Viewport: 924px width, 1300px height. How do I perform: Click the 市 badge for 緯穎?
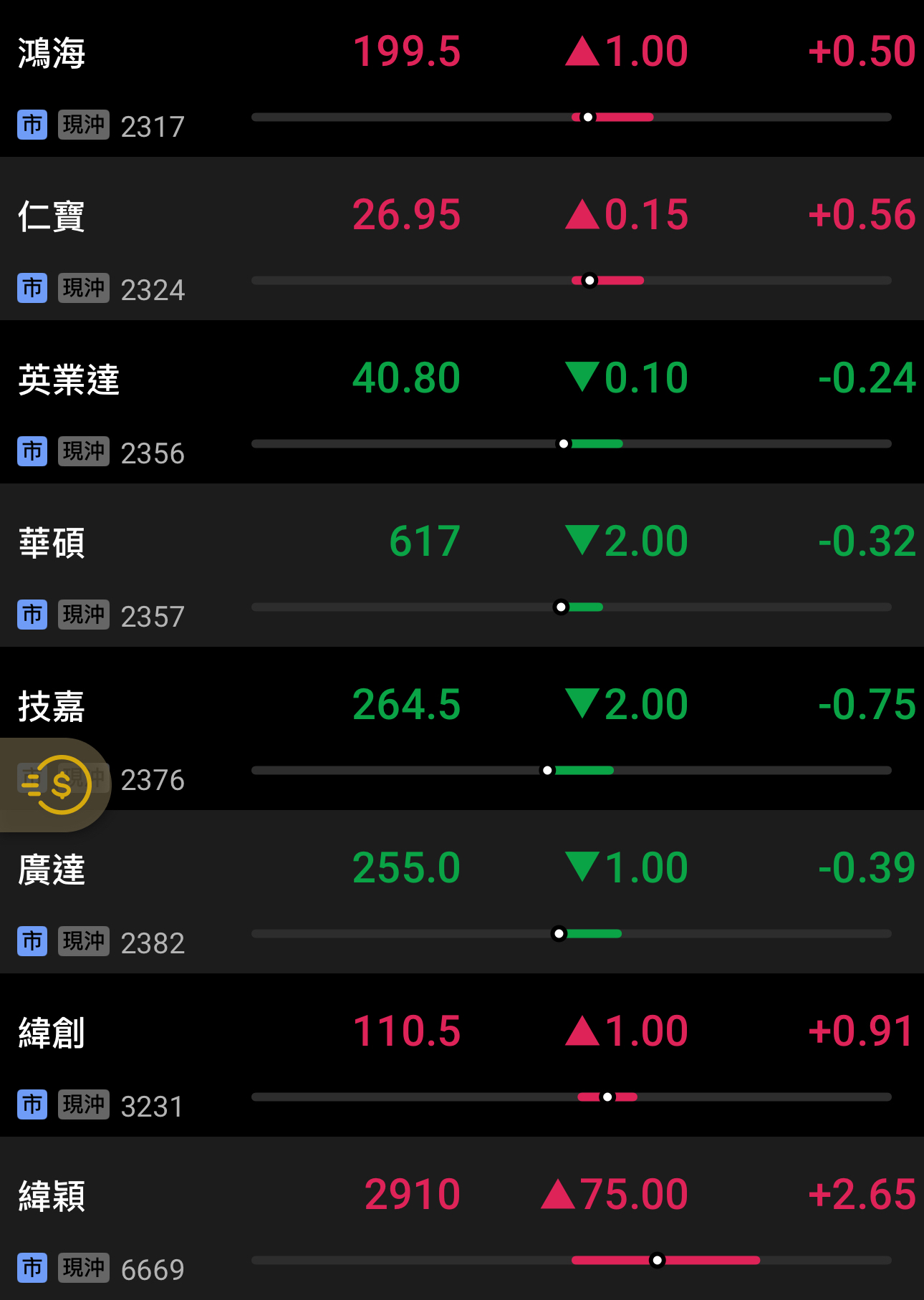31,1268
